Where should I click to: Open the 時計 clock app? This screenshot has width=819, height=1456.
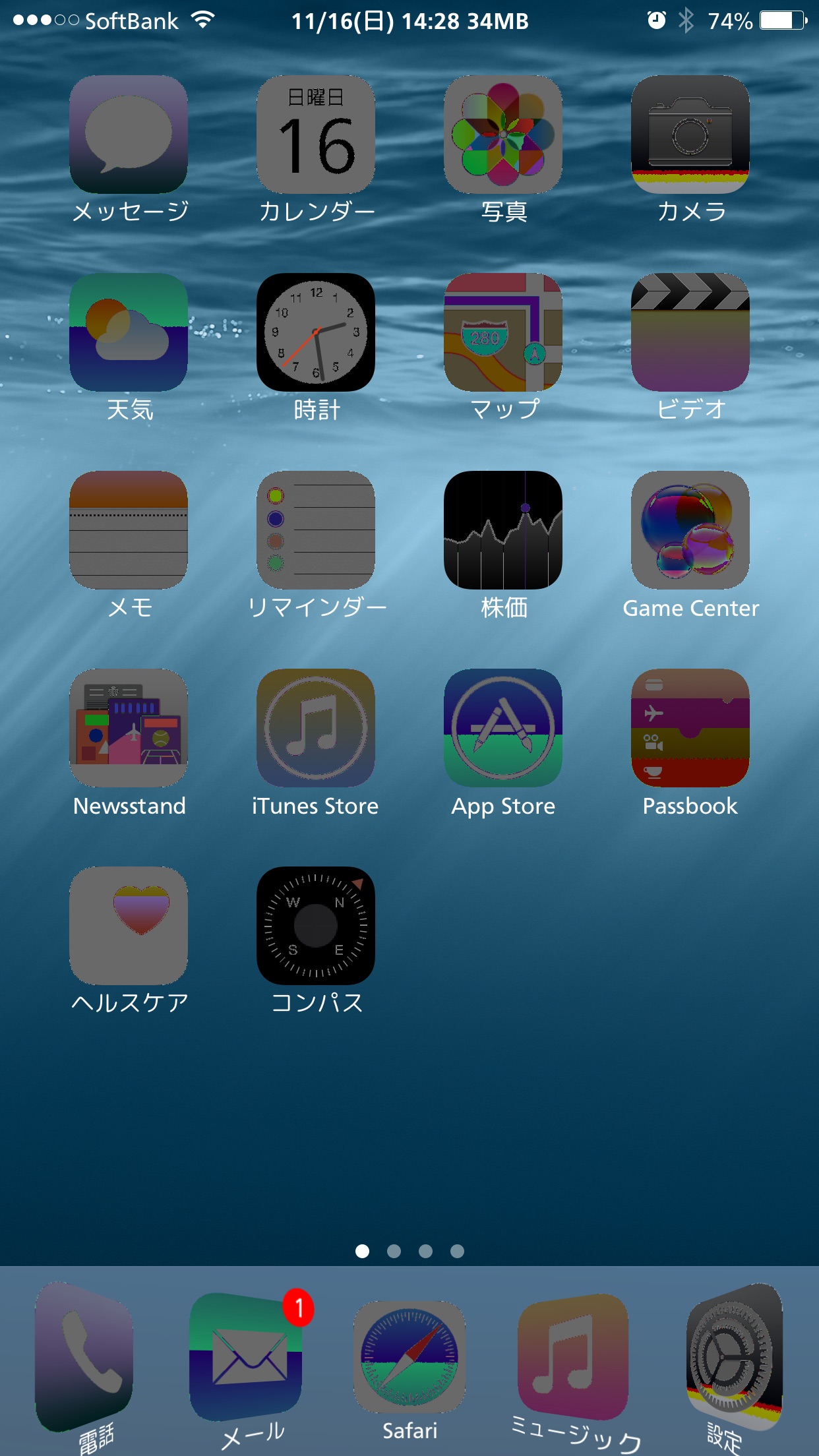click(x=316, y=332)
